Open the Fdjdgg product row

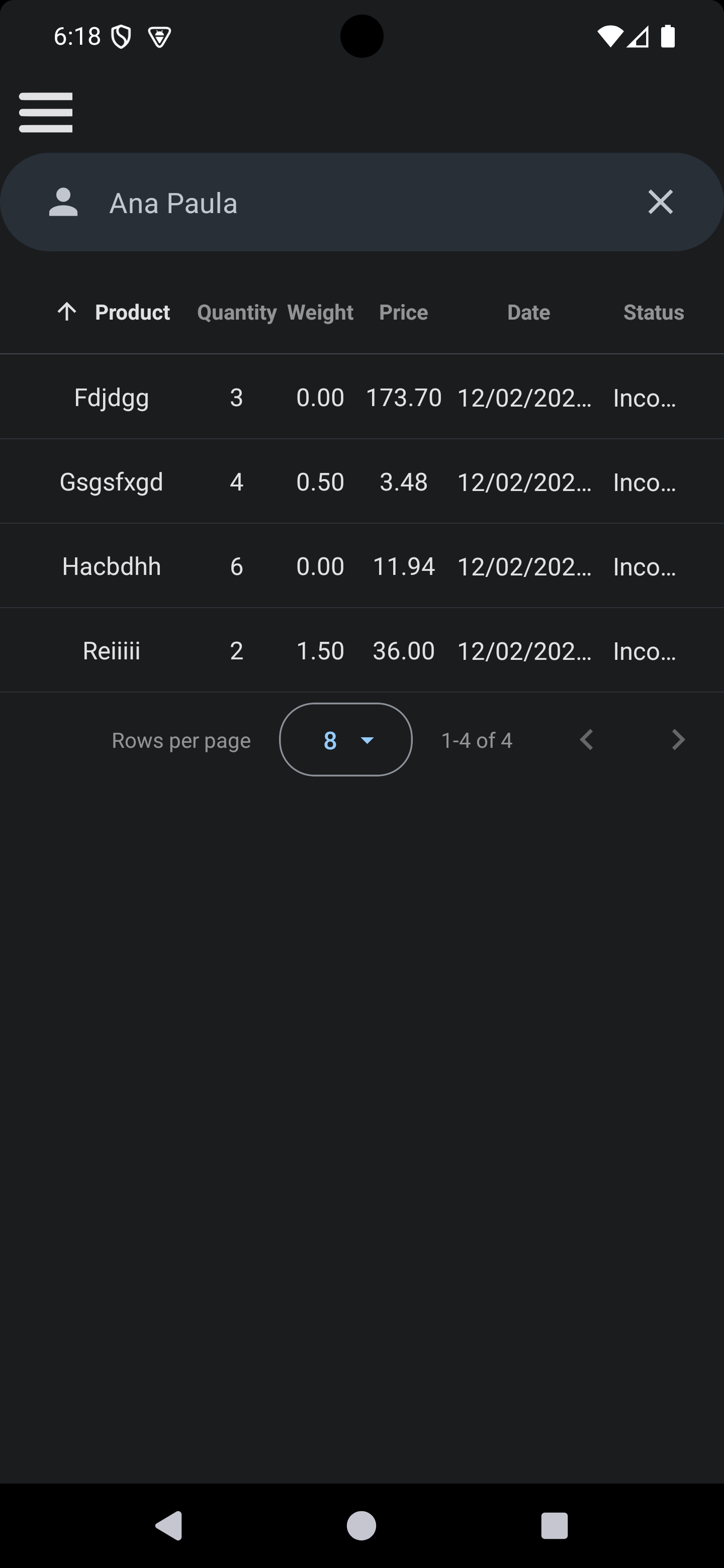[112, 398]
